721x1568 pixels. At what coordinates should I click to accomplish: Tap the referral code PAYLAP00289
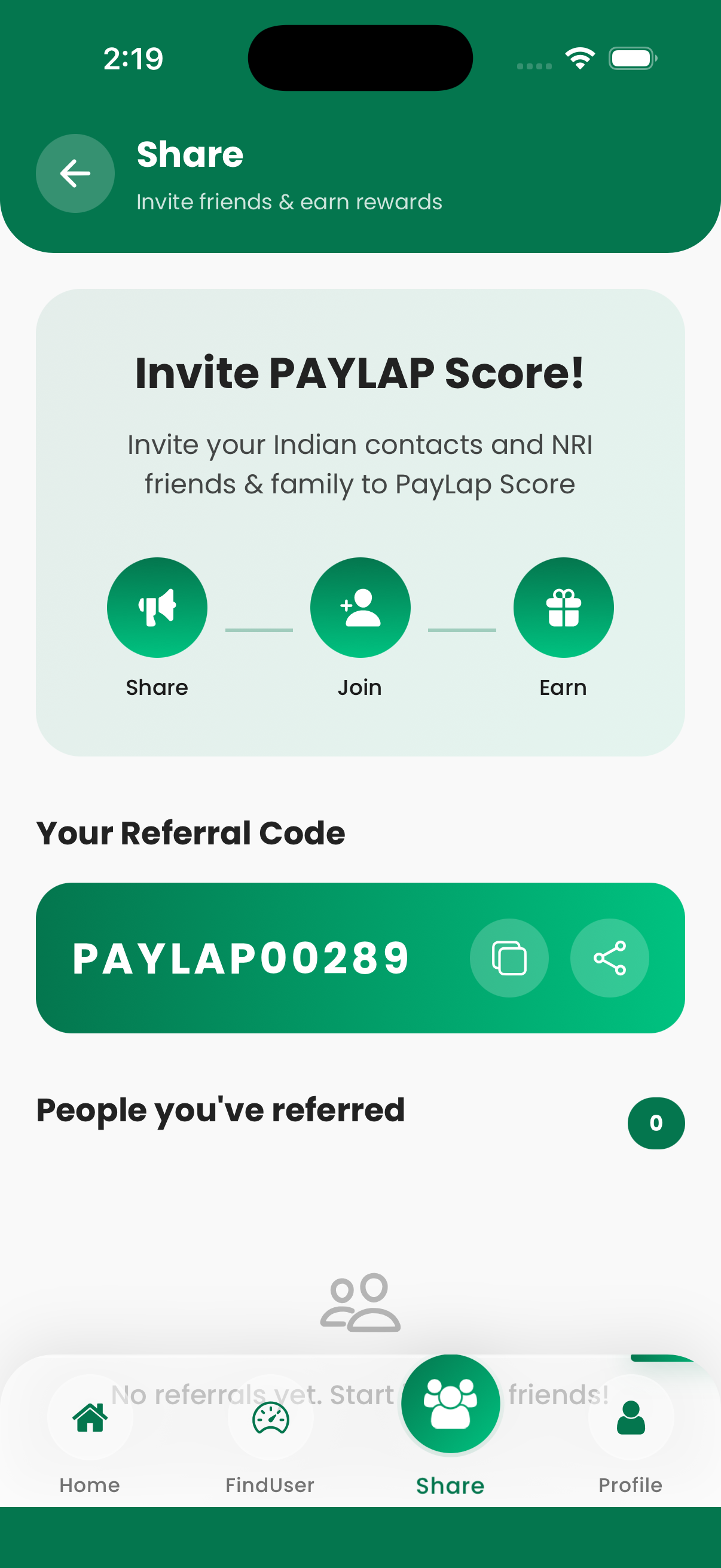coord(241,957)
